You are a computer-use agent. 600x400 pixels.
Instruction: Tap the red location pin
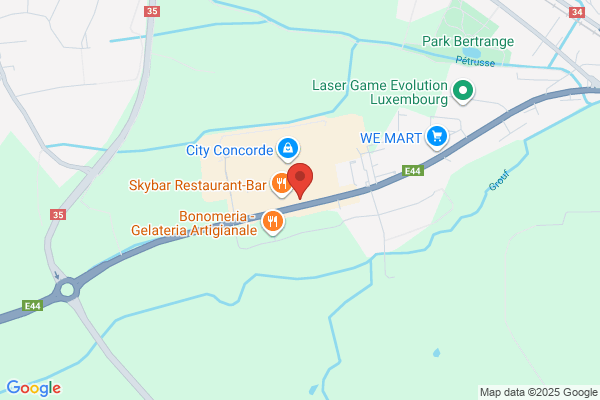tap(300, 180)
